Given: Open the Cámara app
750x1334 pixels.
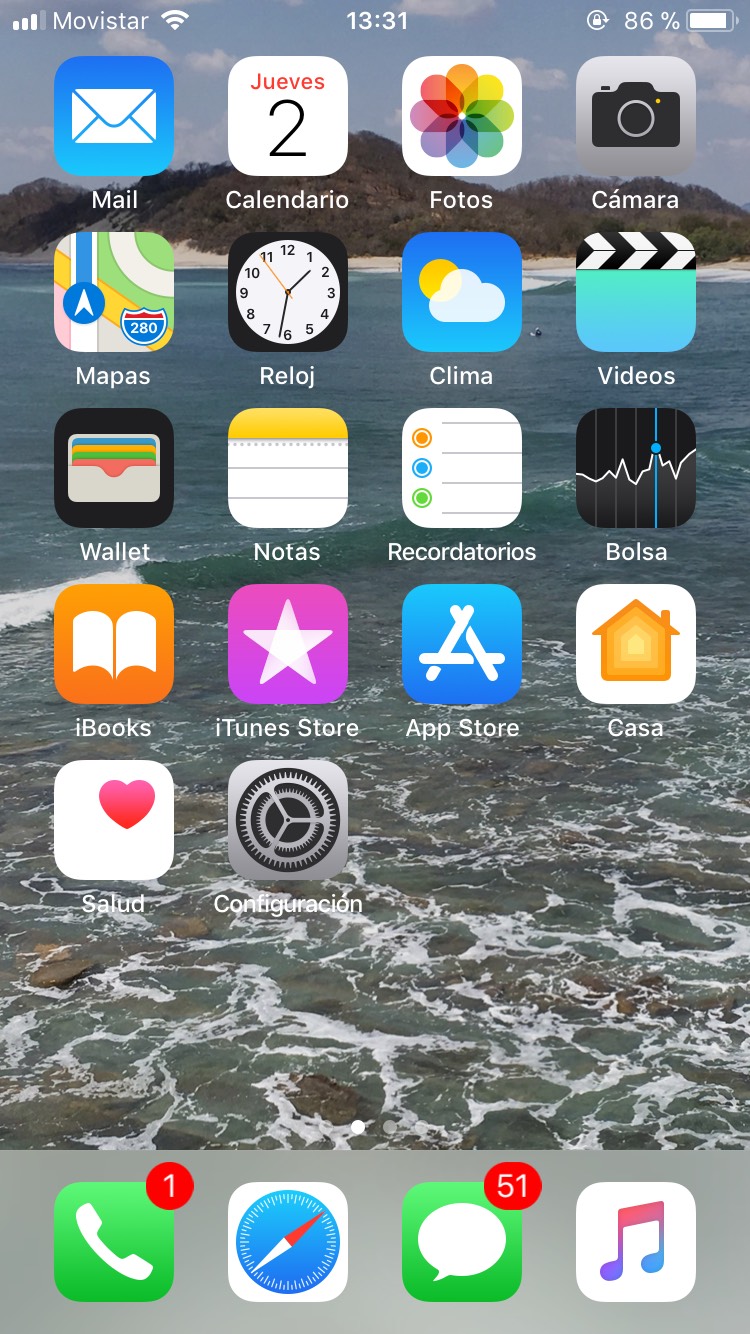Looking at the screenshot, I should (x=636, y=116).
